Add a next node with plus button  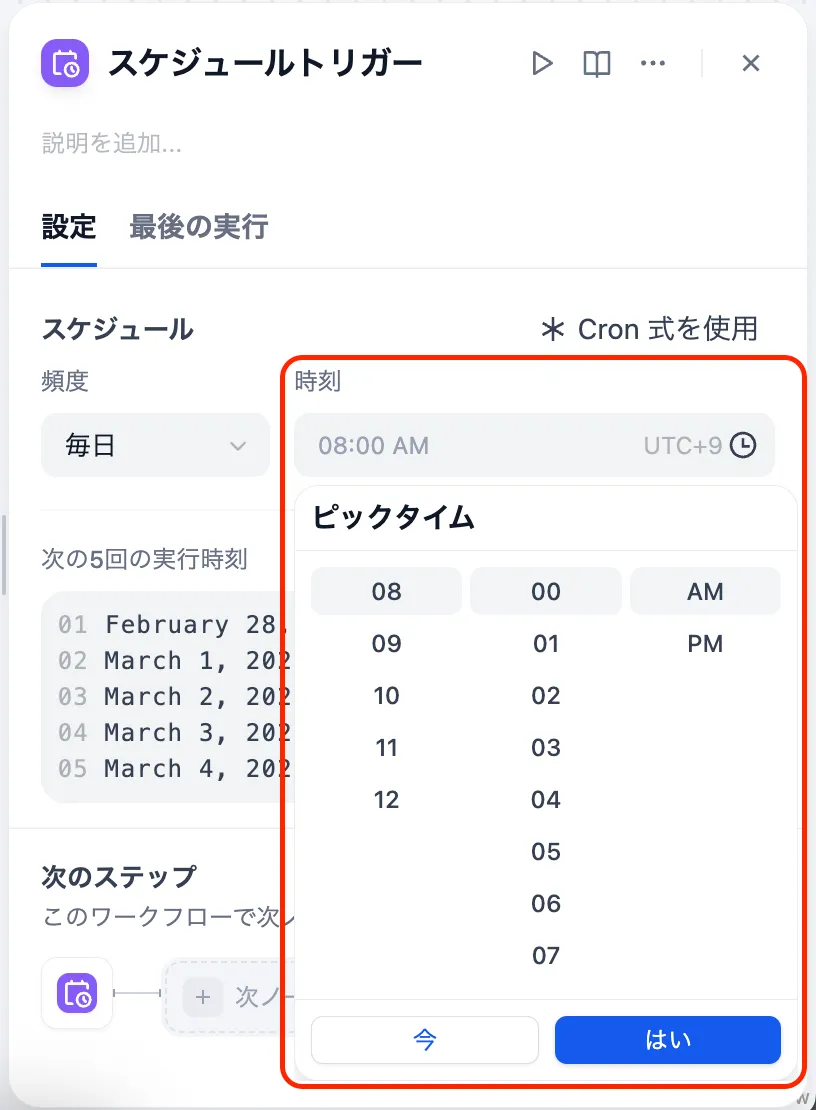click(203, 997)
